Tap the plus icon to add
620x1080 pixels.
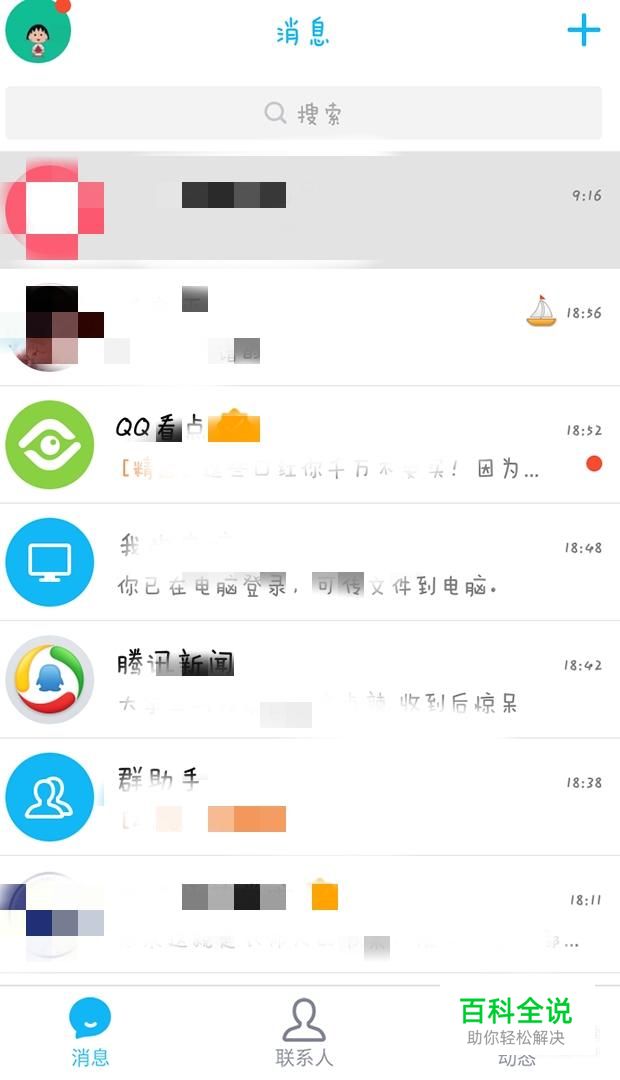(x=583, y=30)
